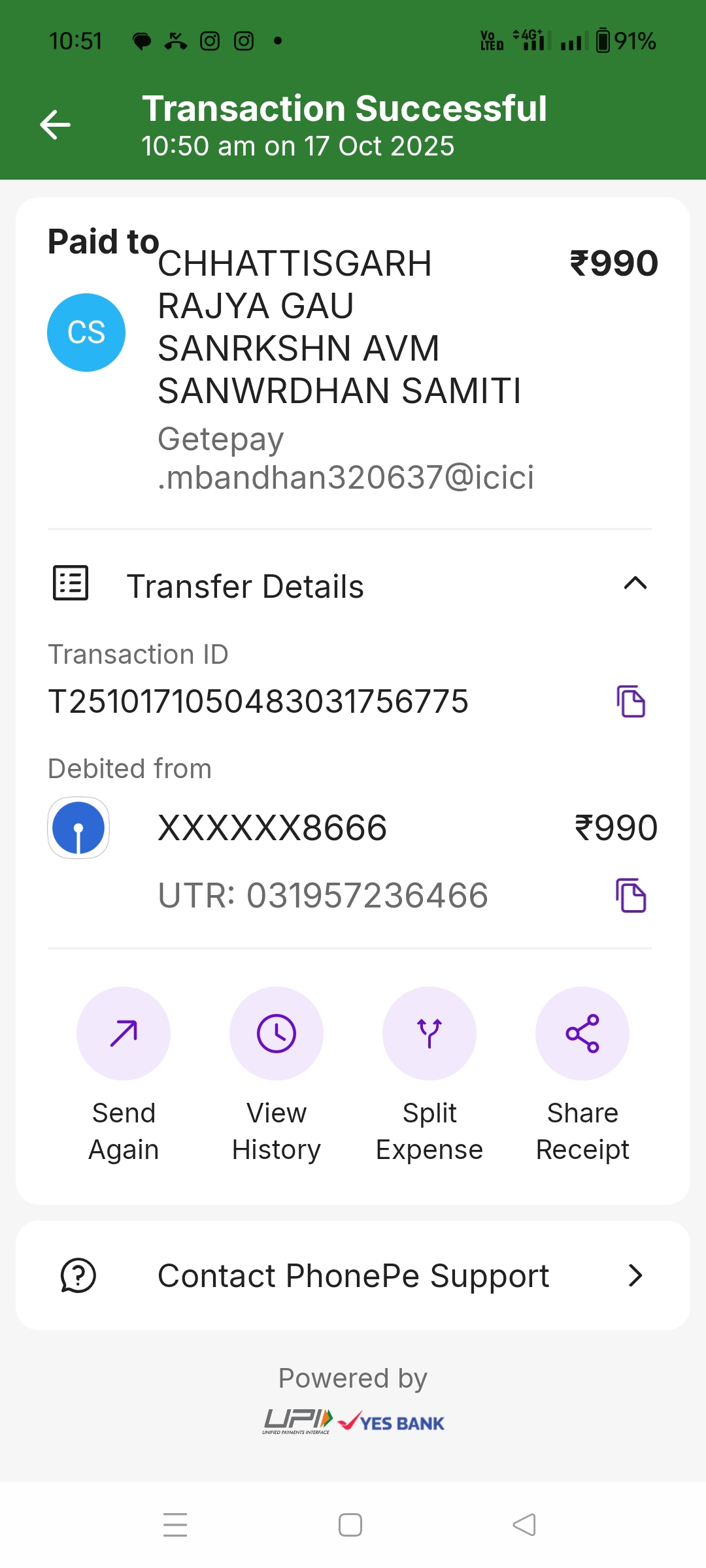The image size is (706, 1568).
Task: Select Split Expense
Action: (x=429, y=1034)
